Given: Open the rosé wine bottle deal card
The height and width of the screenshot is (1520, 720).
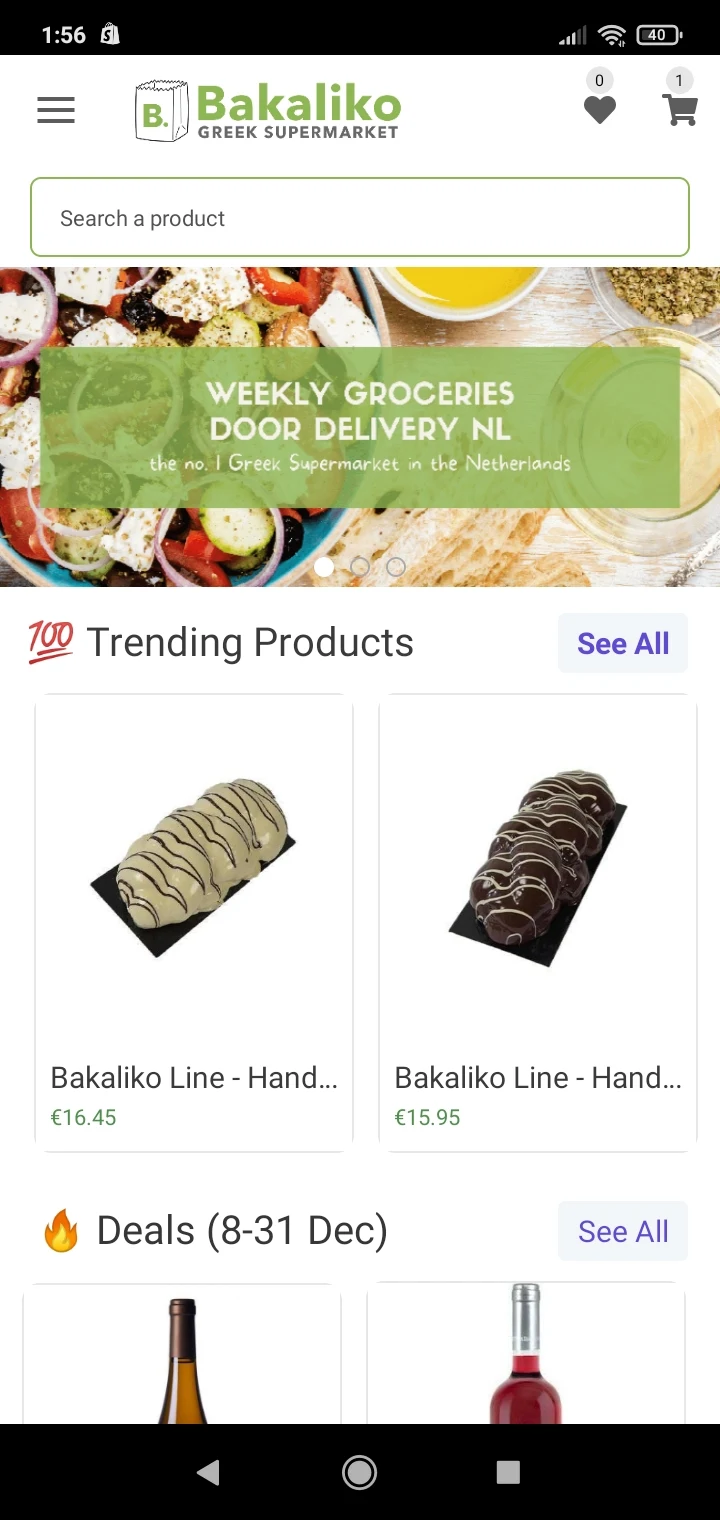Looking at the screenshot, I should coord(526,1354).
